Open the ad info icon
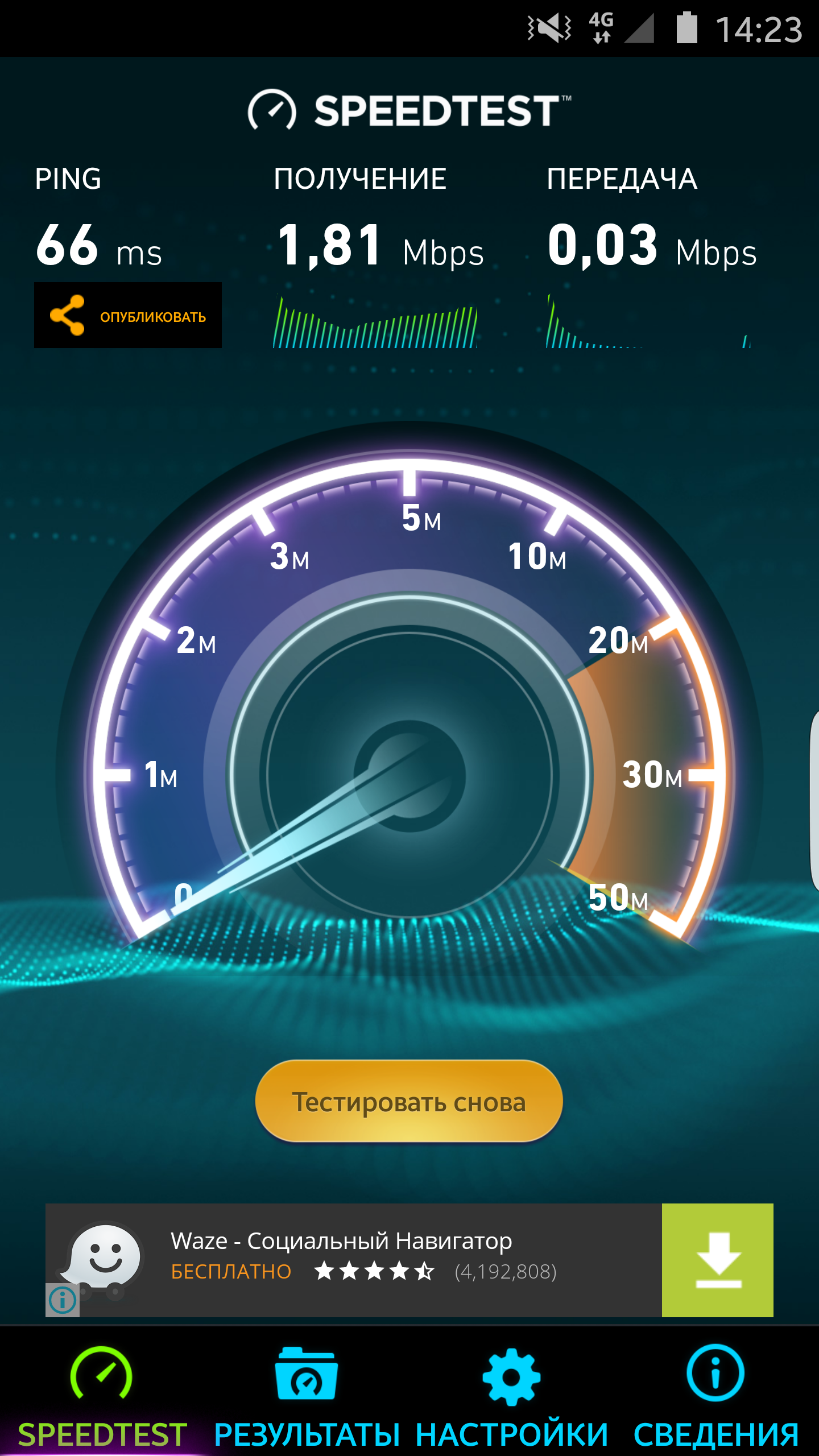This screenshot has height=1456, width=819. (63, 1300)
